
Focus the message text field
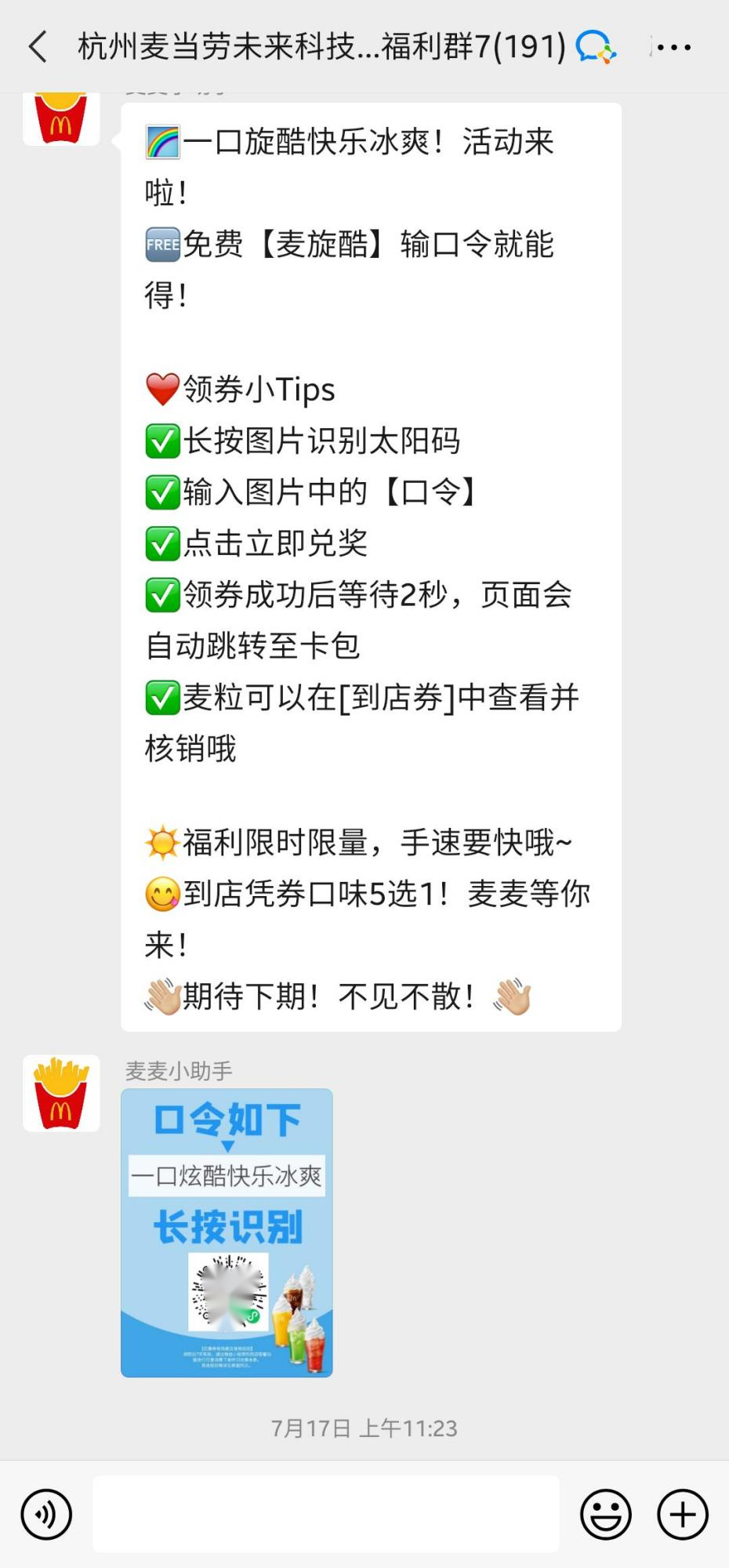point(325,1514)
